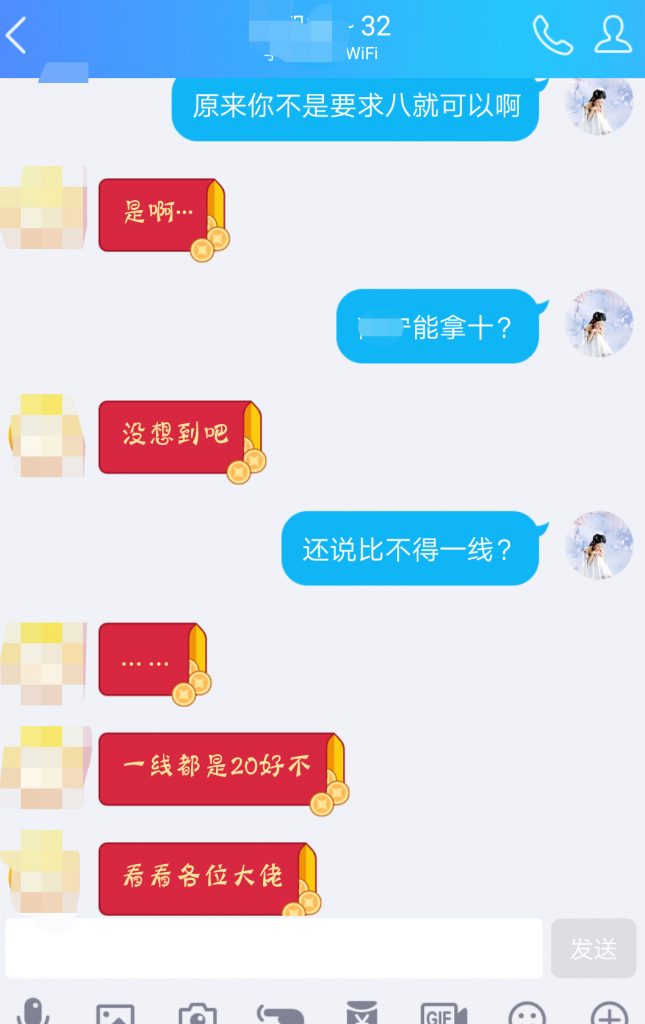Open the GIF picker
The height and width of the screenshot is (1024, 645).
(x=443, y=1012)
